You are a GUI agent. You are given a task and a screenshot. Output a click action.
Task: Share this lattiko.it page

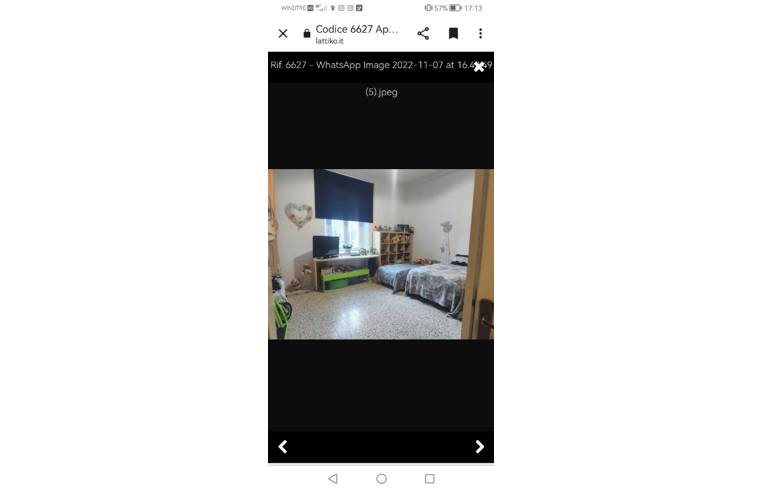pos(423,33)
